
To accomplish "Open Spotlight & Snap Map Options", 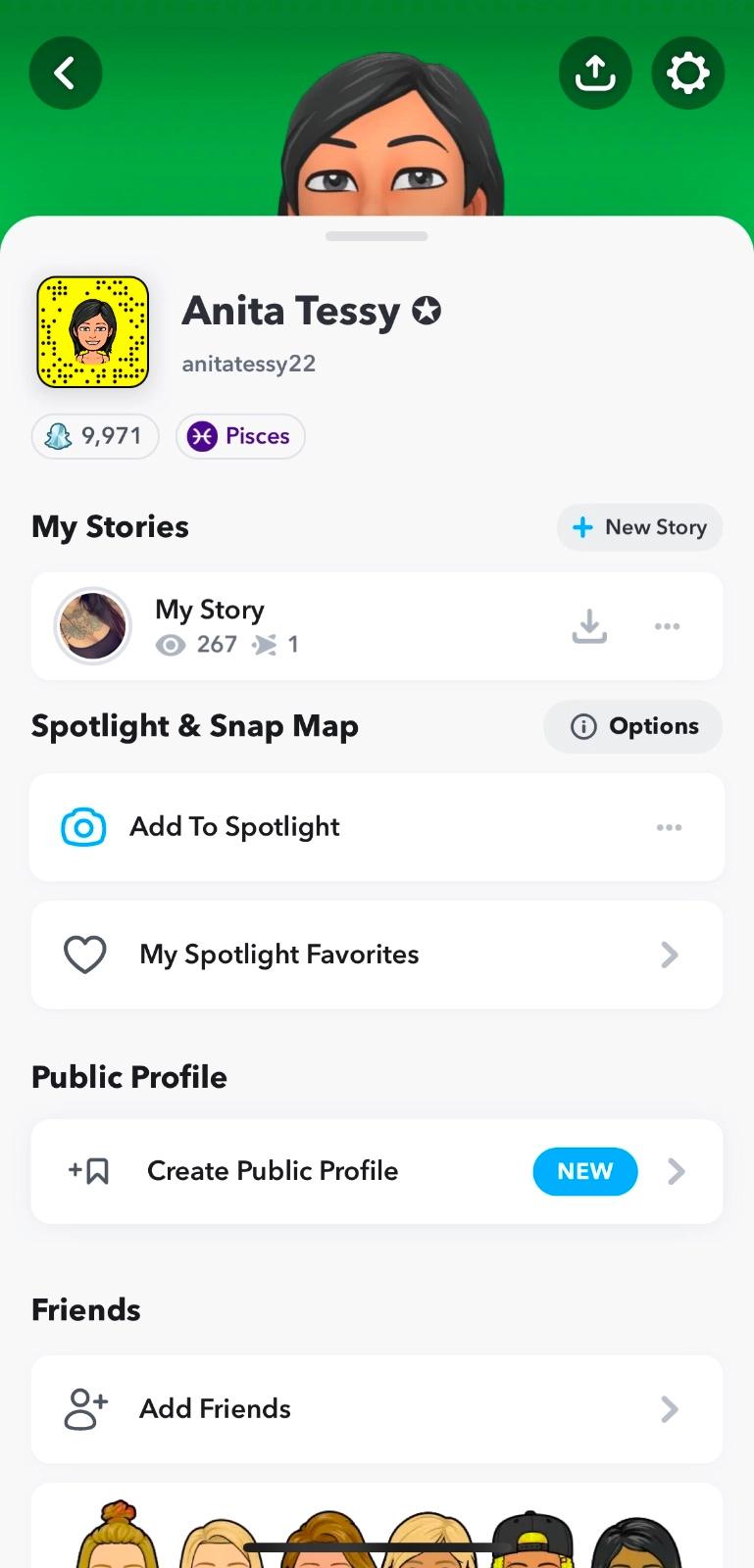I will 633,726.
